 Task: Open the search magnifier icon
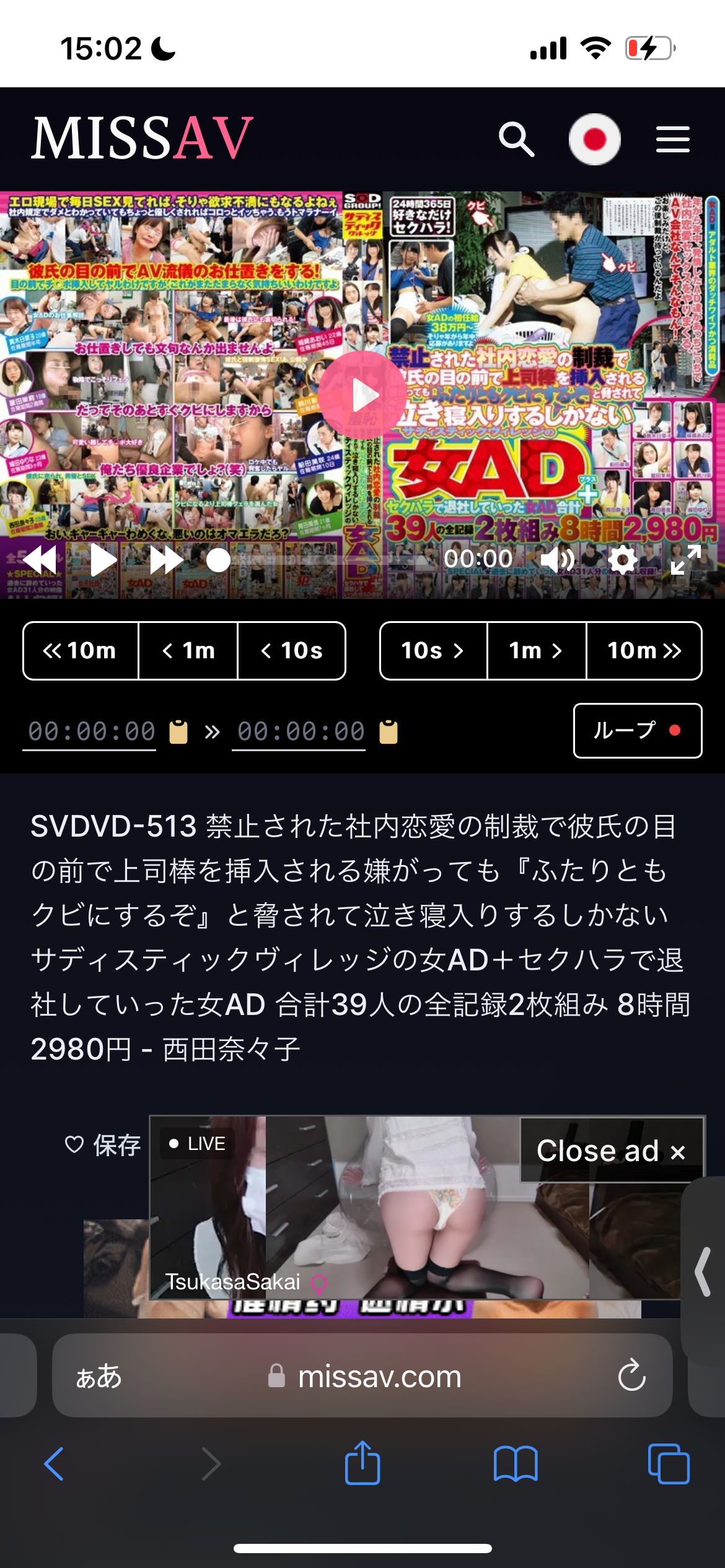tap(516, 139)
